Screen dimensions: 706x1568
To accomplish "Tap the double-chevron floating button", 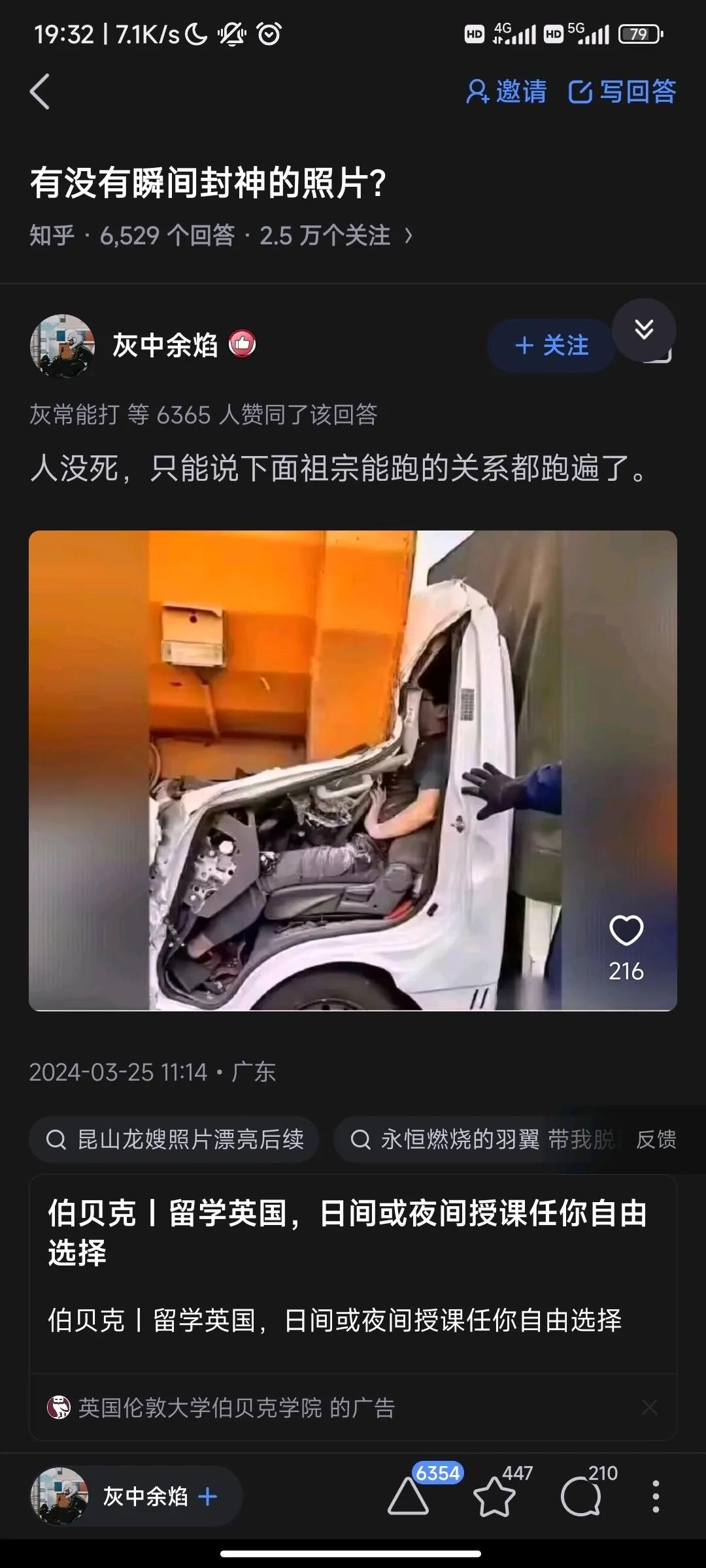I will point(644,330).
